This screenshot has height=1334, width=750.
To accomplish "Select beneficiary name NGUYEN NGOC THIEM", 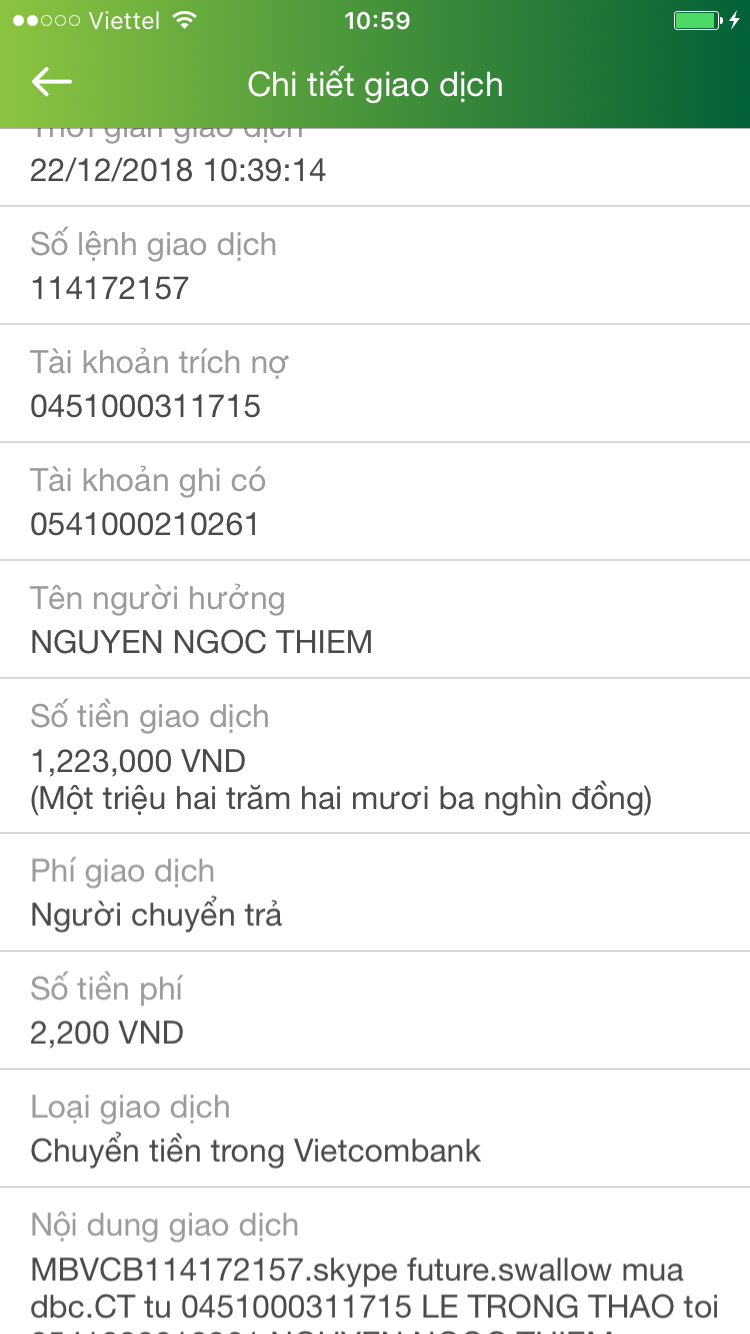I will pos(200,641).
